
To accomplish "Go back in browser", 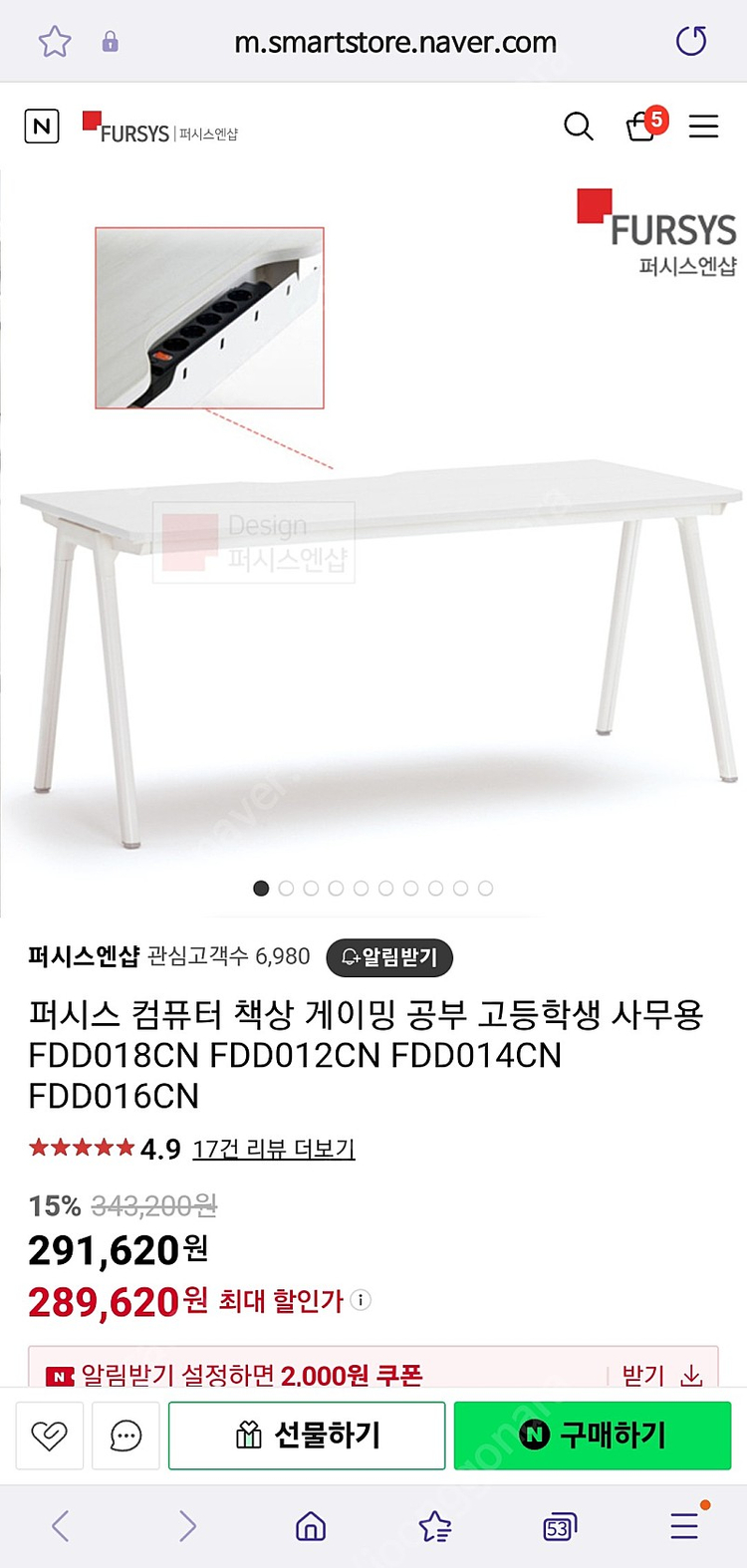I will [x=61, y=1525].
